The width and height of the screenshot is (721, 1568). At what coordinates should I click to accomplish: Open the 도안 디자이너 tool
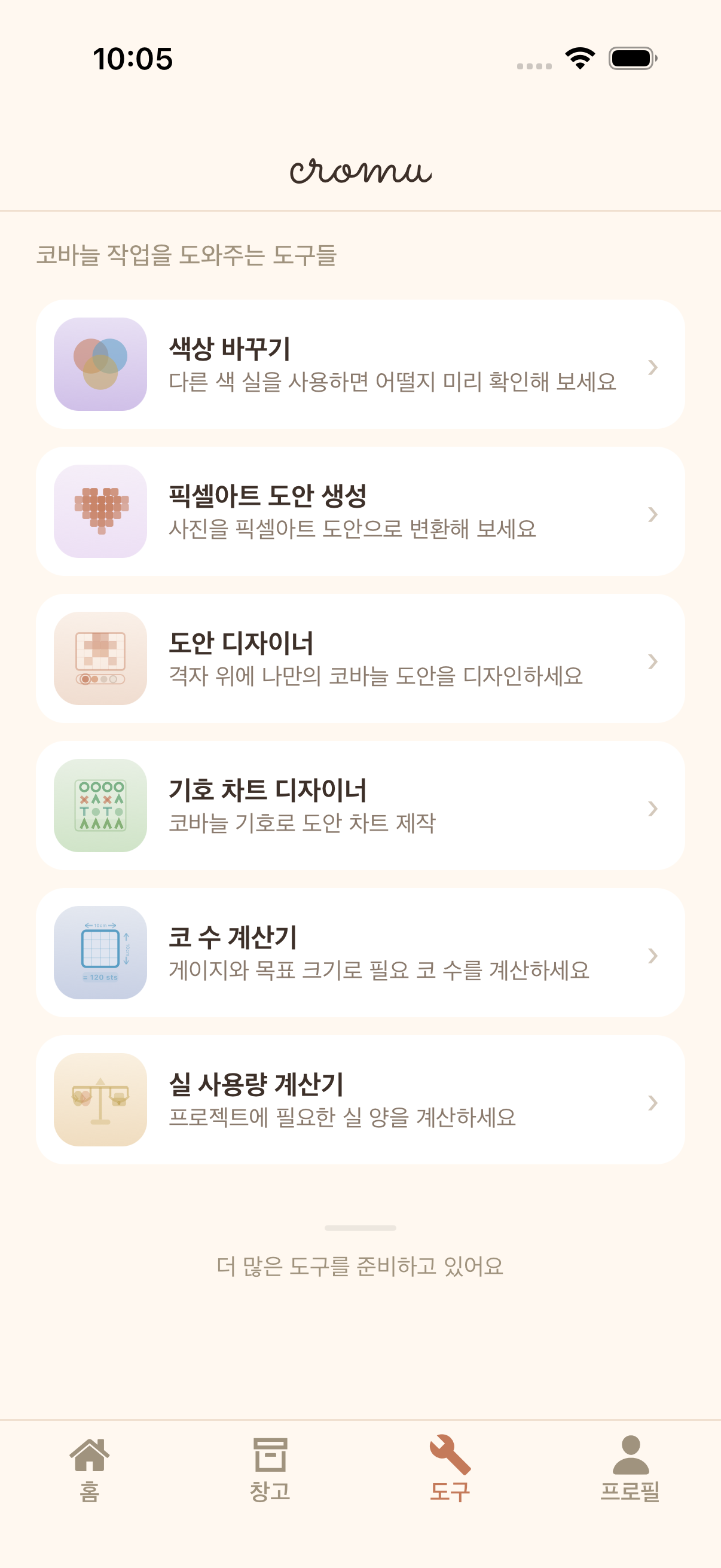(x=360, y=660)
